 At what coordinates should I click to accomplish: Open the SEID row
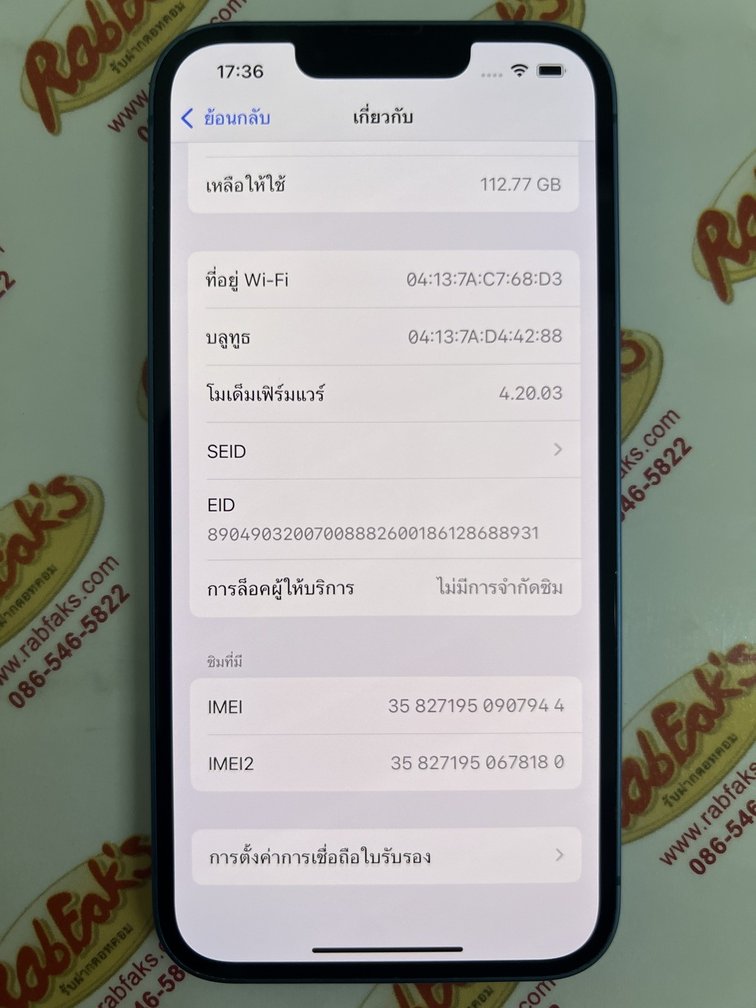coord(384,451)
